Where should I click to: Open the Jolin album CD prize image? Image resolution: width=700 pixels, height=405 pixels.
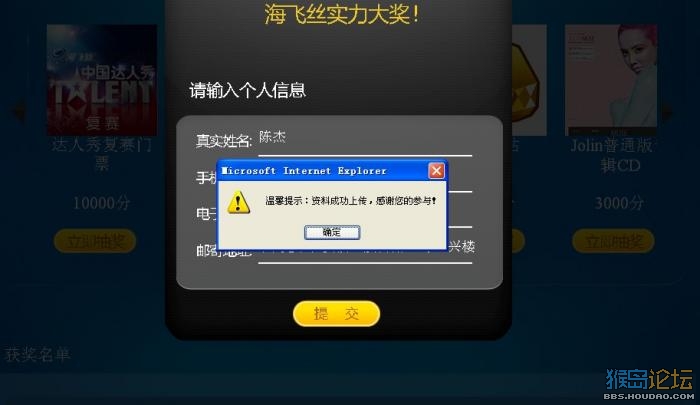pos(610,80)
